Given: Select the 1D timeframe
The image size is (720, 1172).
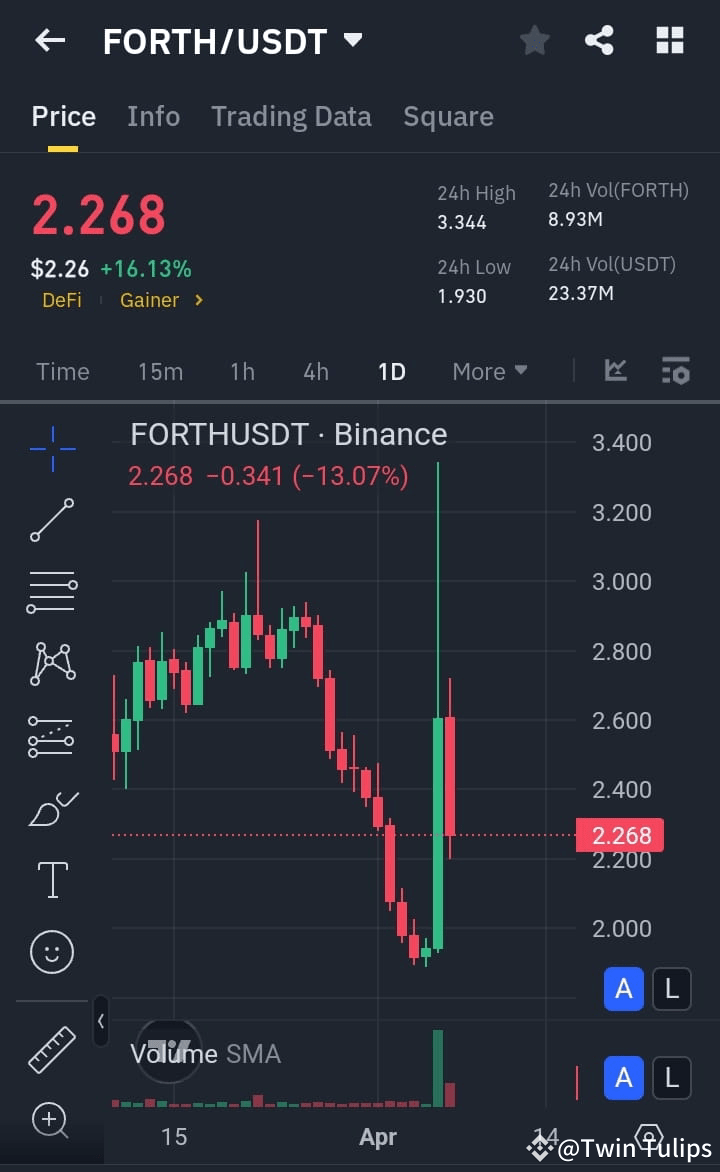Looking at the screenshot, I should point(391,371).
